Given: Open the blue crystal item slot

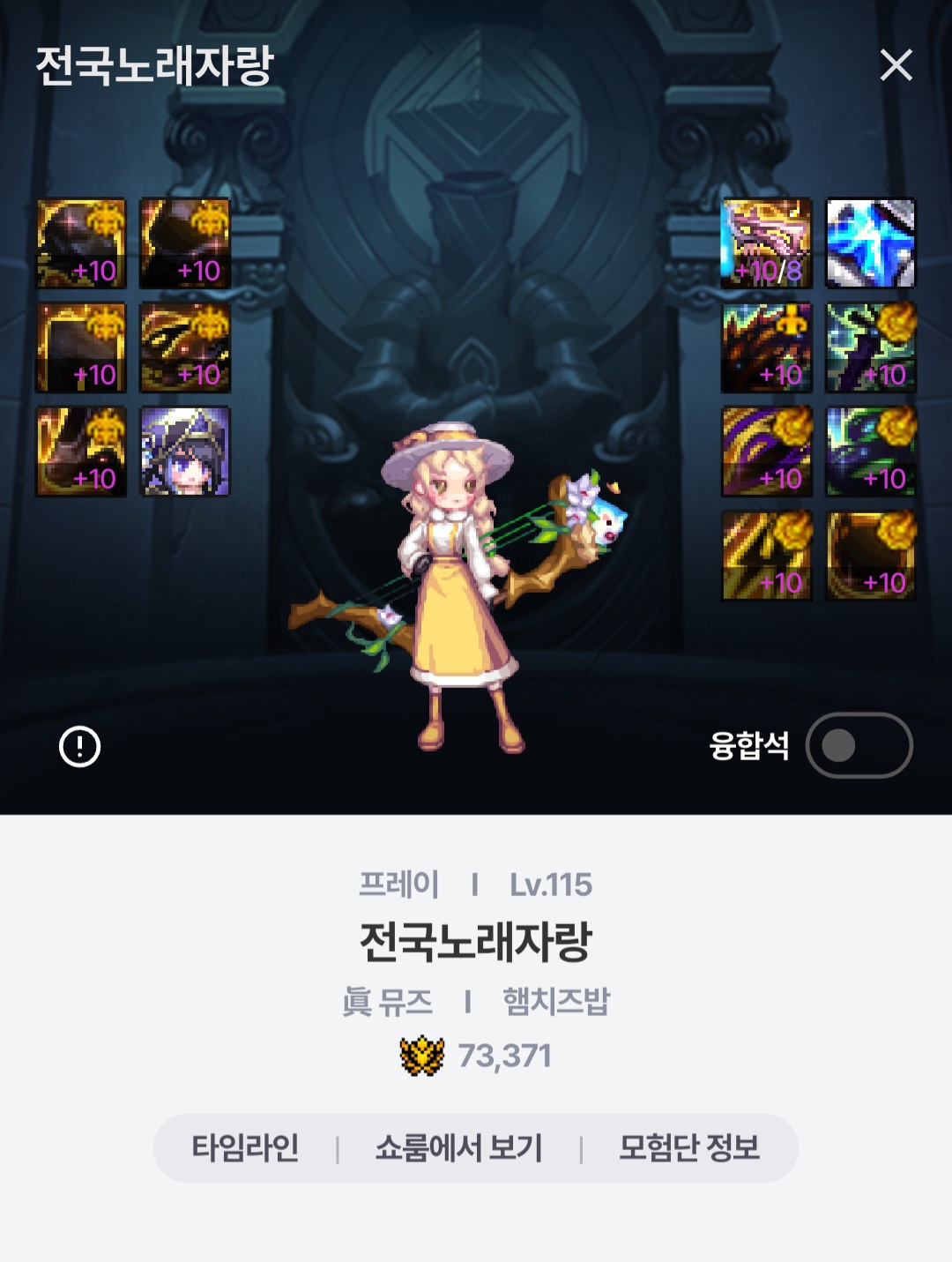Looking at the screenshot, I should coord(871,243).
